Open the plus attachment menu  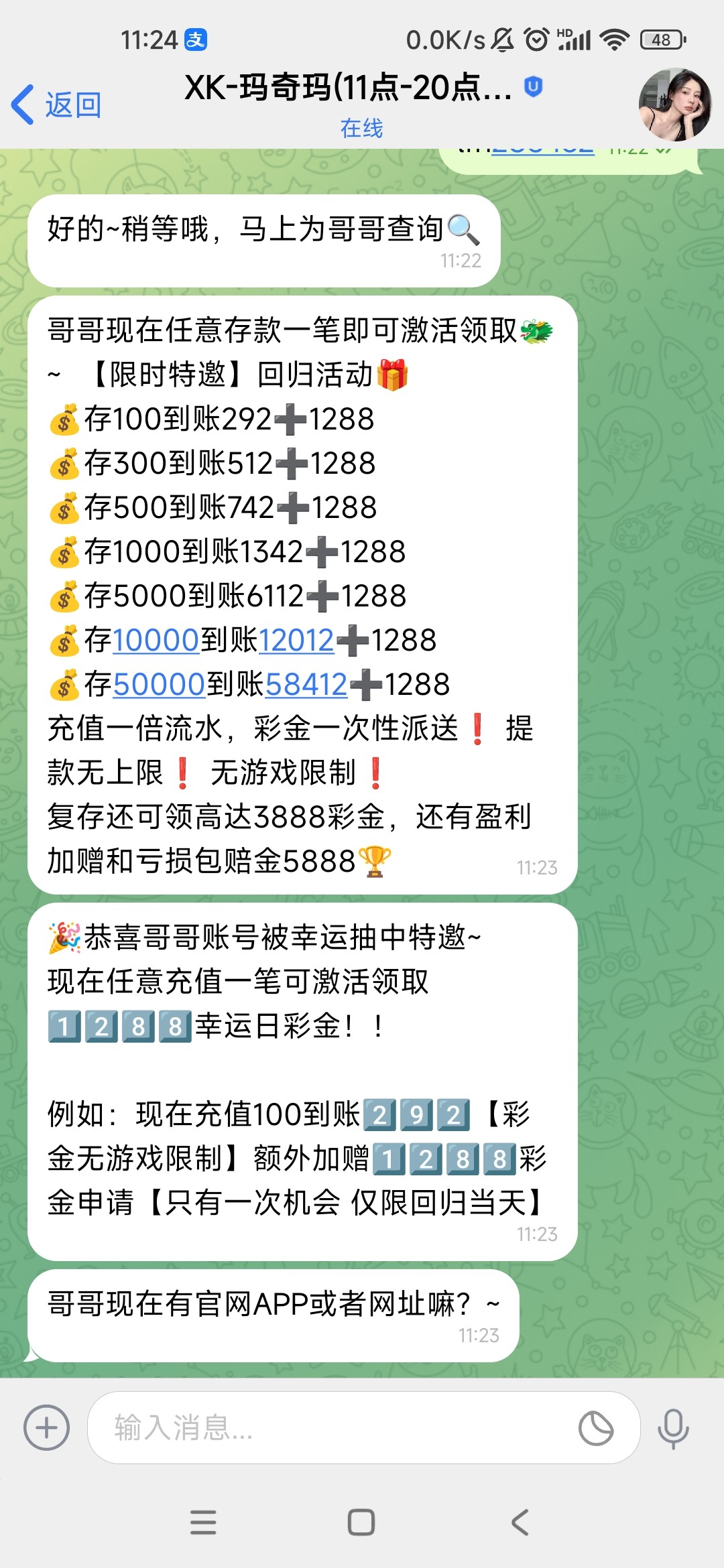coord(46,1428)
